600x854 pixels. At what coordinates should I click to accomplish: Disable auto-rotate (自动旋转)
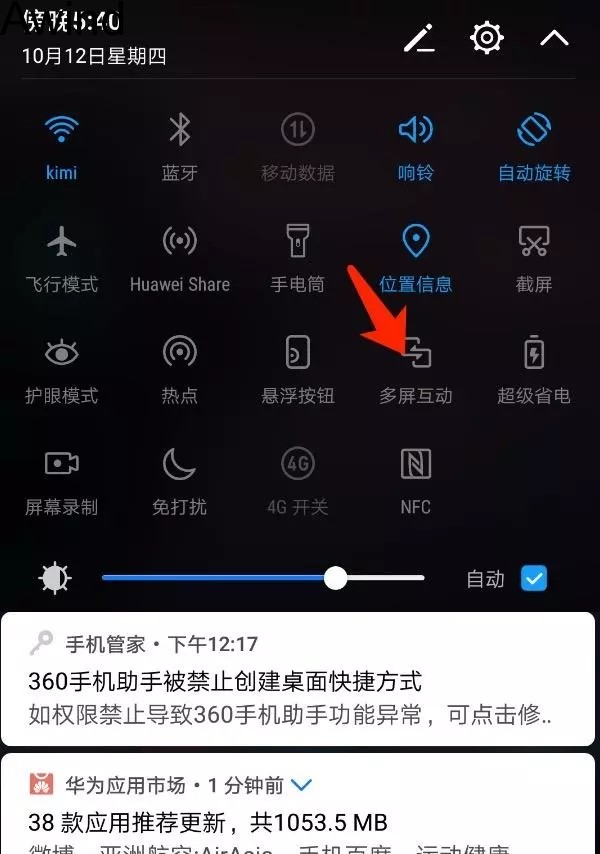tap(534, 130)
